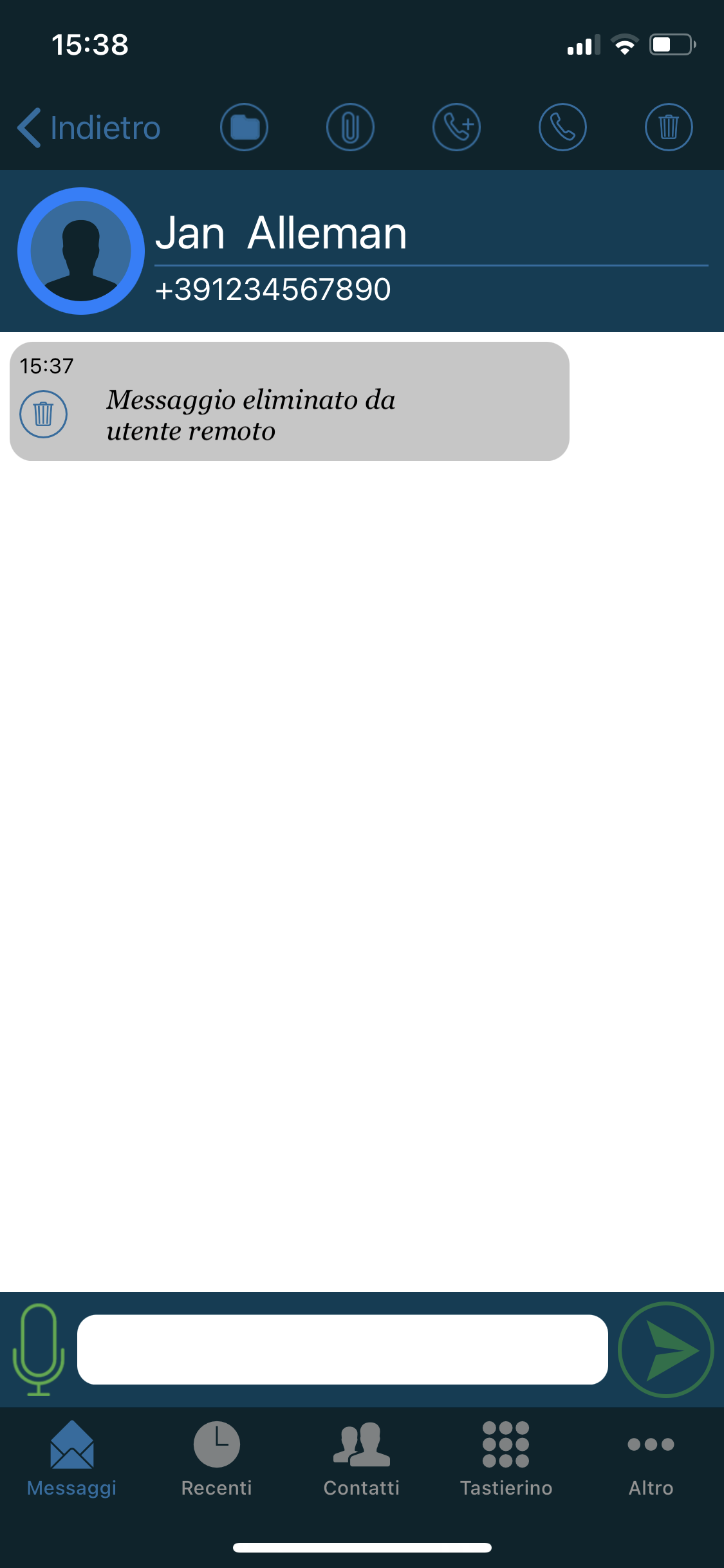Send the message with the green arrow
The height and width of the screenshot is (1568, 724).
click(666, 1350)
